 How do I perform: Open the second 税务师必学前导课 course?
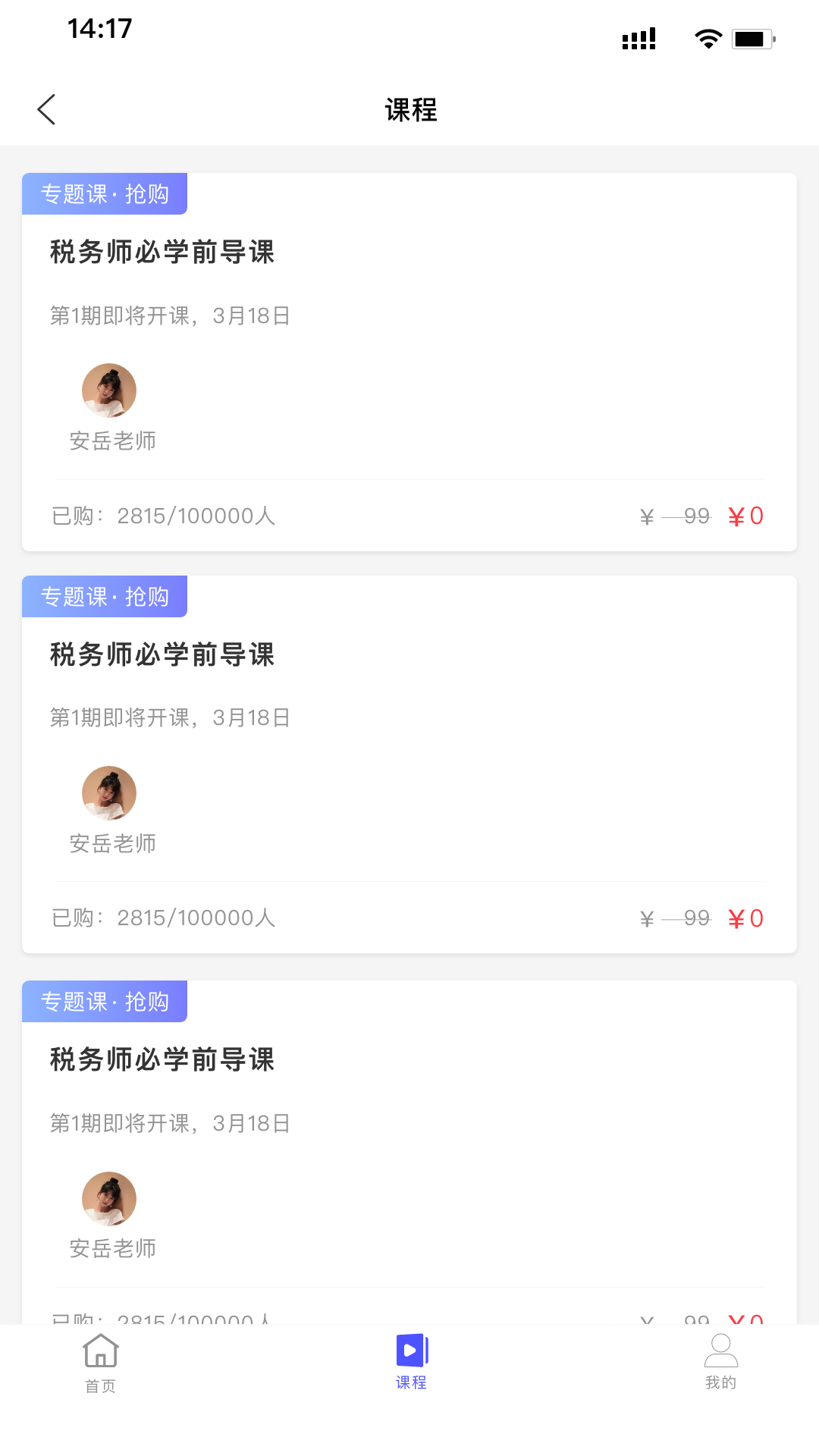[x=162, y=656]
